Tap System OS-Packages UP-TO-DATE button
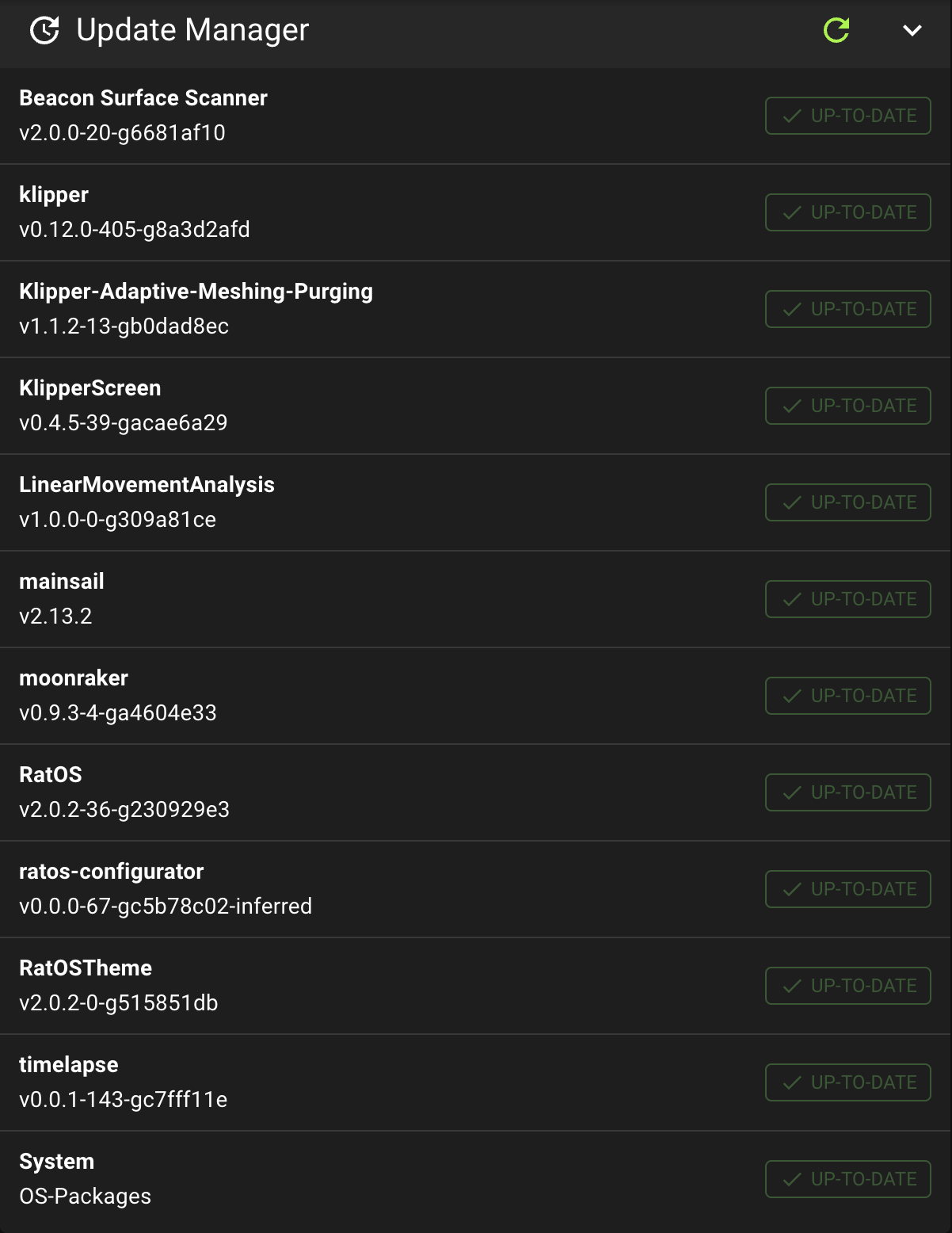 click(847, 1179)
